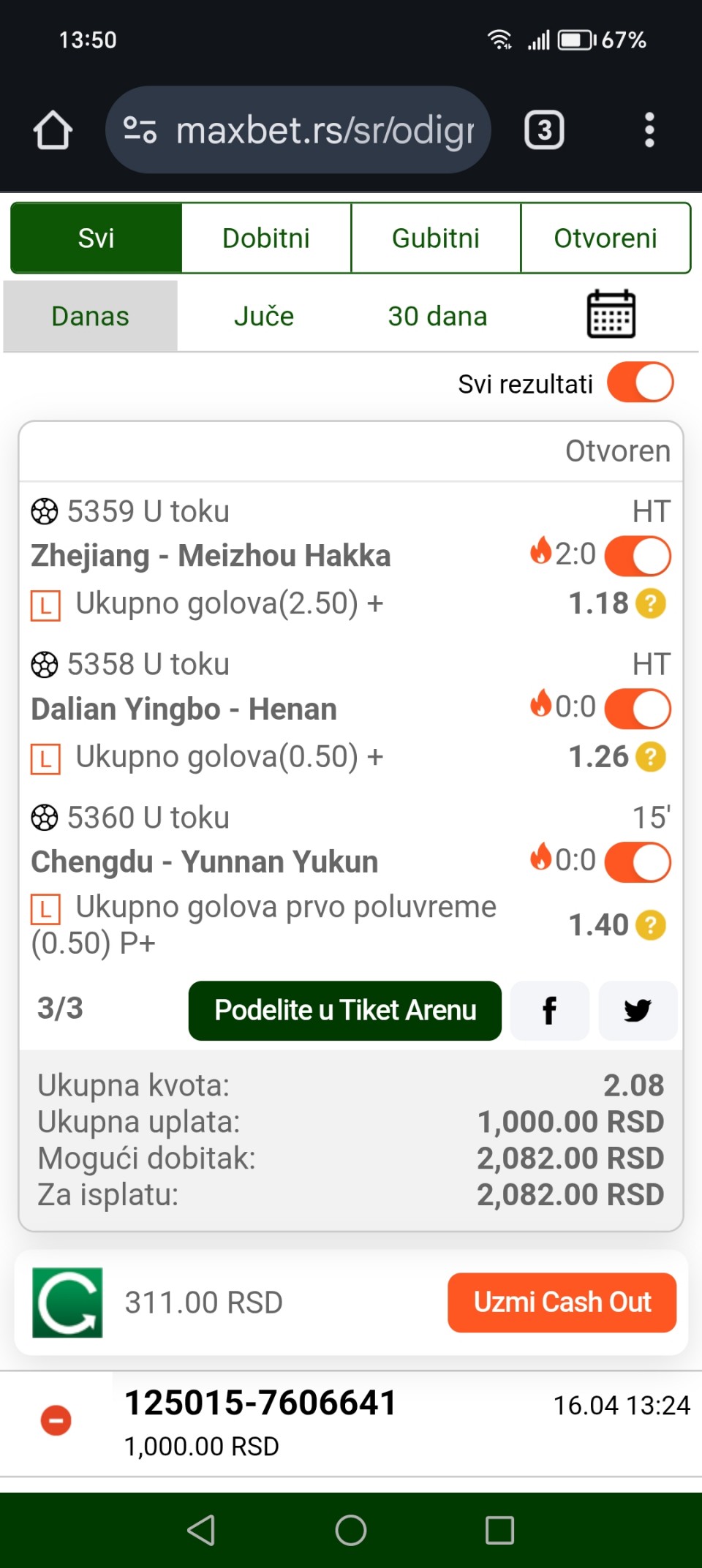Open the browser overflow menu

click(x=649, y=130)
